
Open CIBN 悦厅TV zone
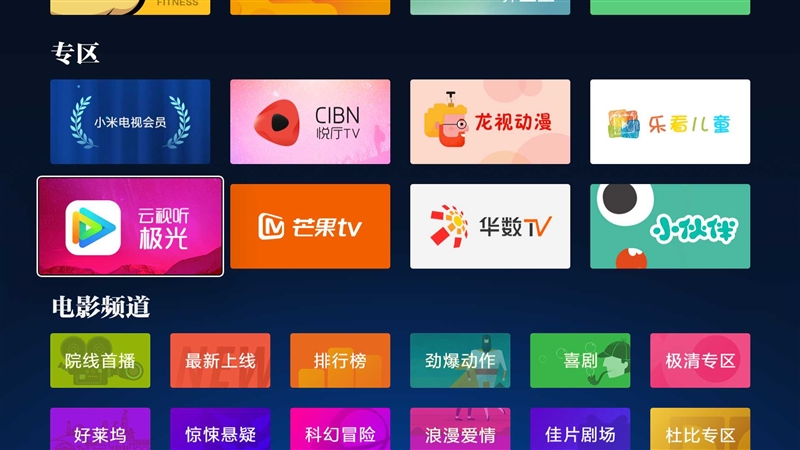coord(310,122)
